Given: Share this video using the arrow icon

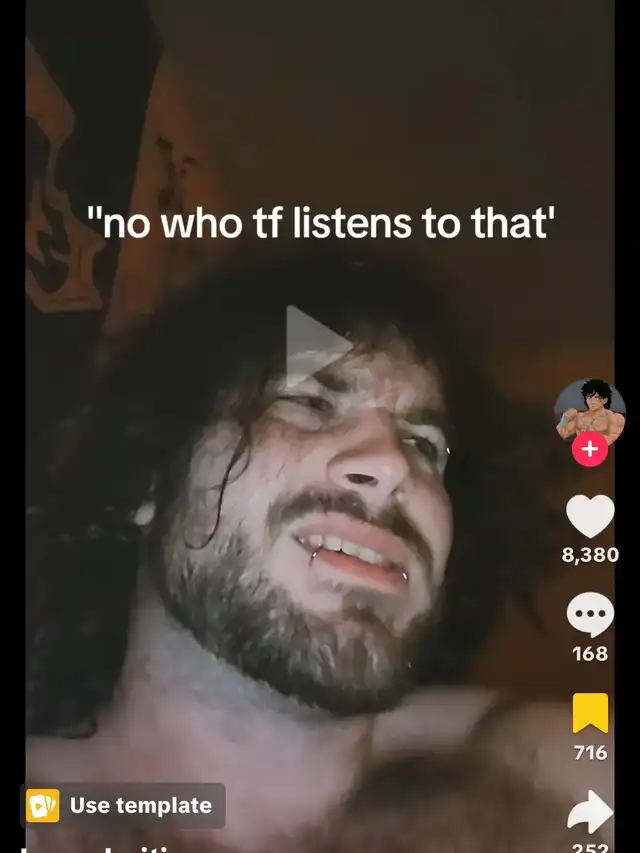Looking at the screenshot, I should click(x=590, y=812).
